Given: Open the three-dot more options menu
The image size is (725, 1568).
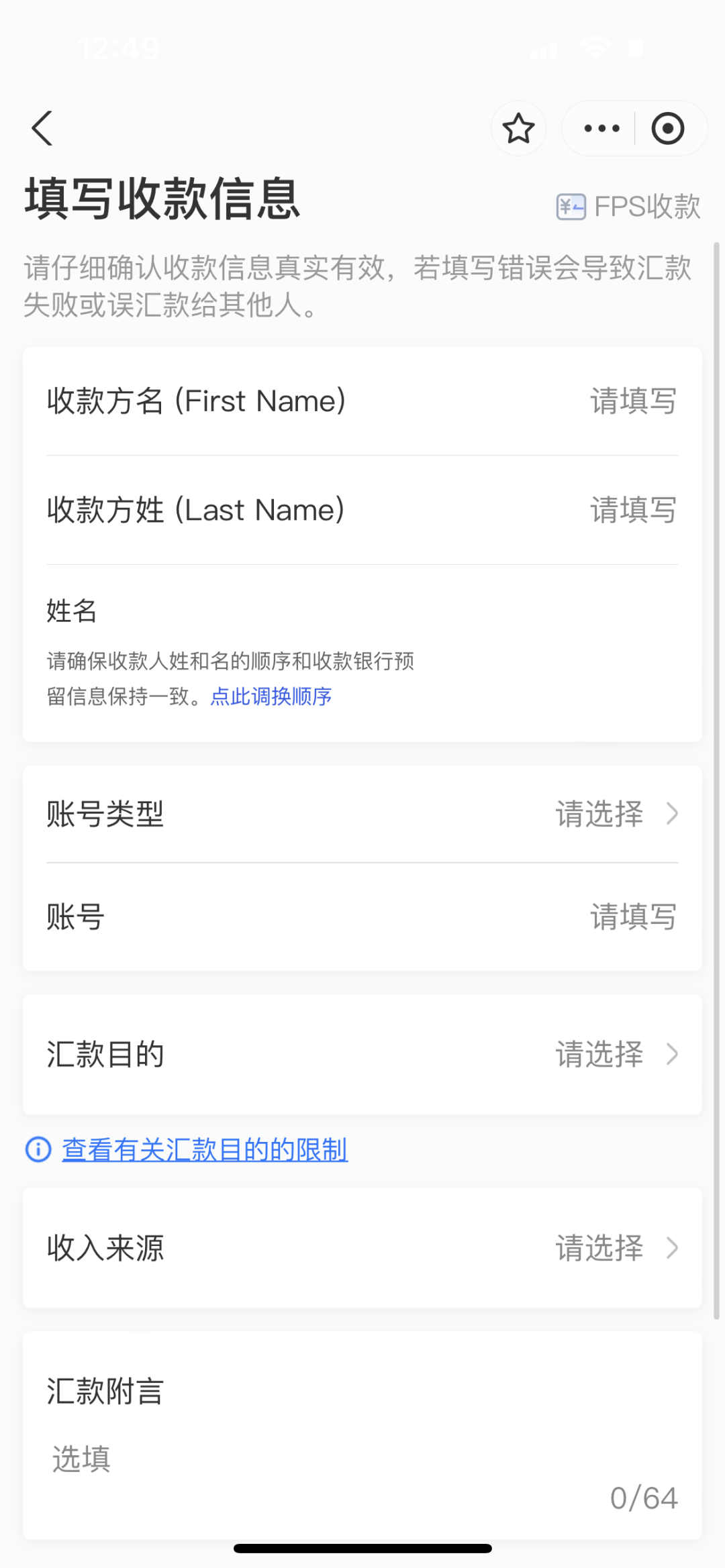Looking at the screenshot, I should click(601, 128).
